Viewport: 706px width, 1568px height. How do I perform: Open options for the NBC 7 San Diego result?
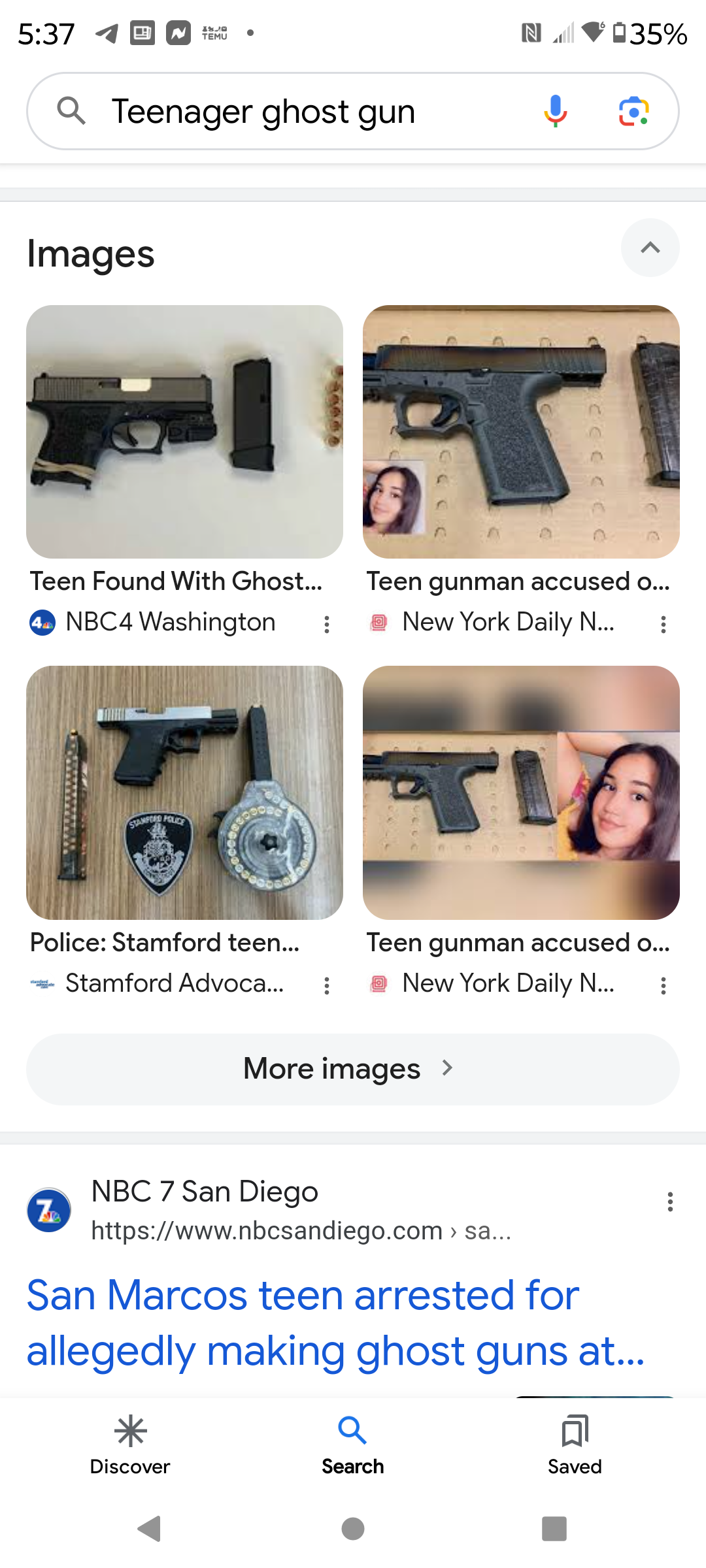[x=670, y=1202]
